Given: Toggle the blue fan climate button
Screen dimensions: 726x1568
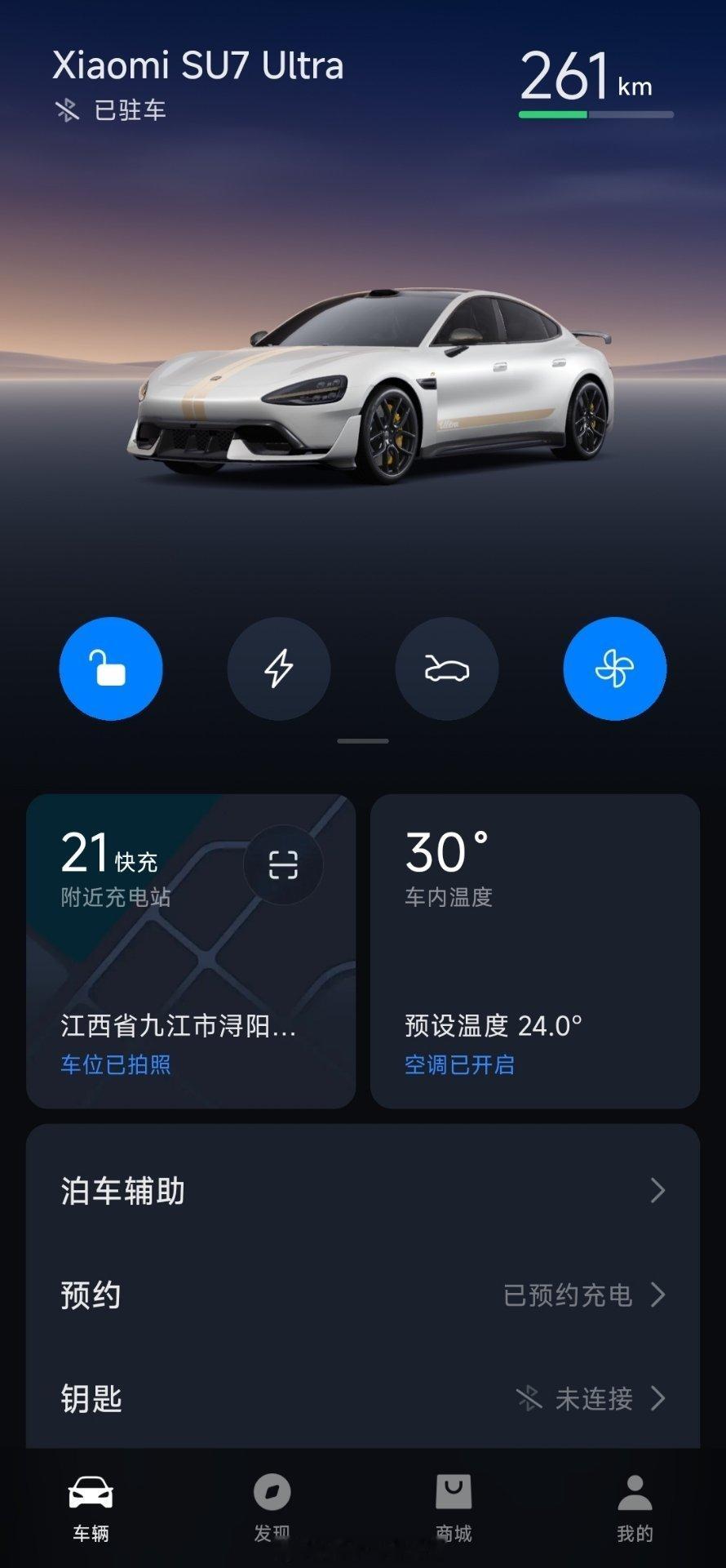Looking at the screenshot, I should coord(615,669).
